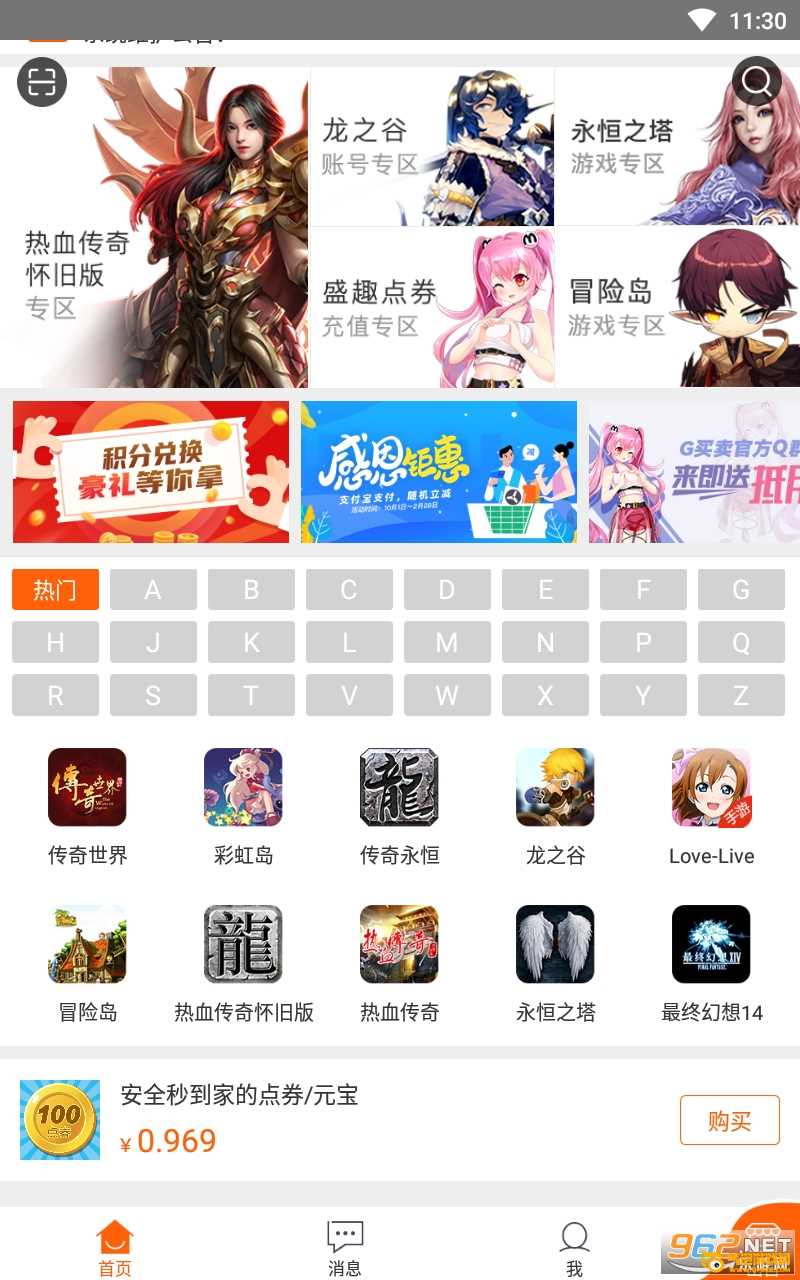
Task: Open the 彩虹岛 game icon
Action: 244,787
